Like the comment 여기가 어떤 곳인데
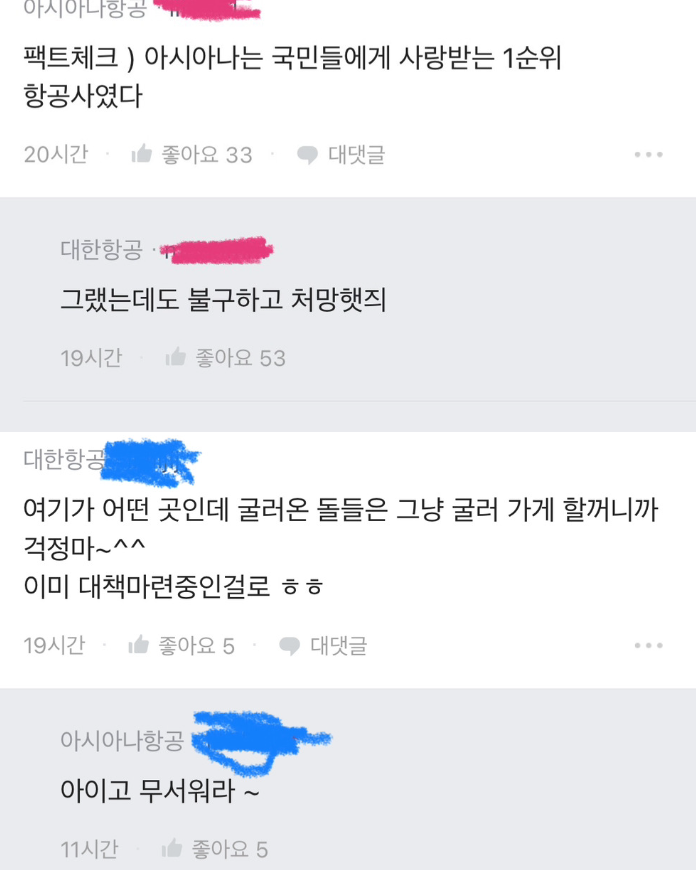The width and height of the screenshot is (696, 870). pos(180,646)
